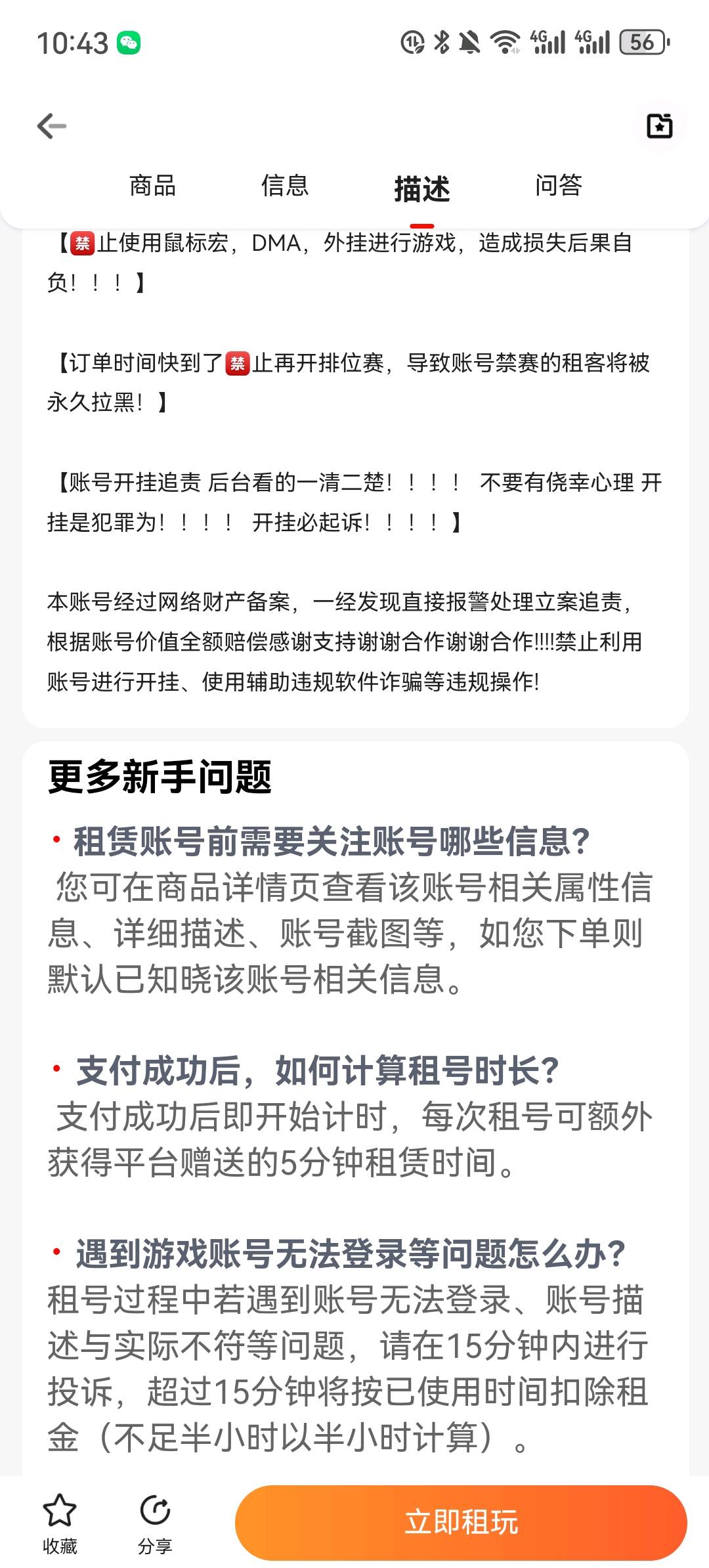Tap 收藏 to favorite this account

(x=60, y=1523)
